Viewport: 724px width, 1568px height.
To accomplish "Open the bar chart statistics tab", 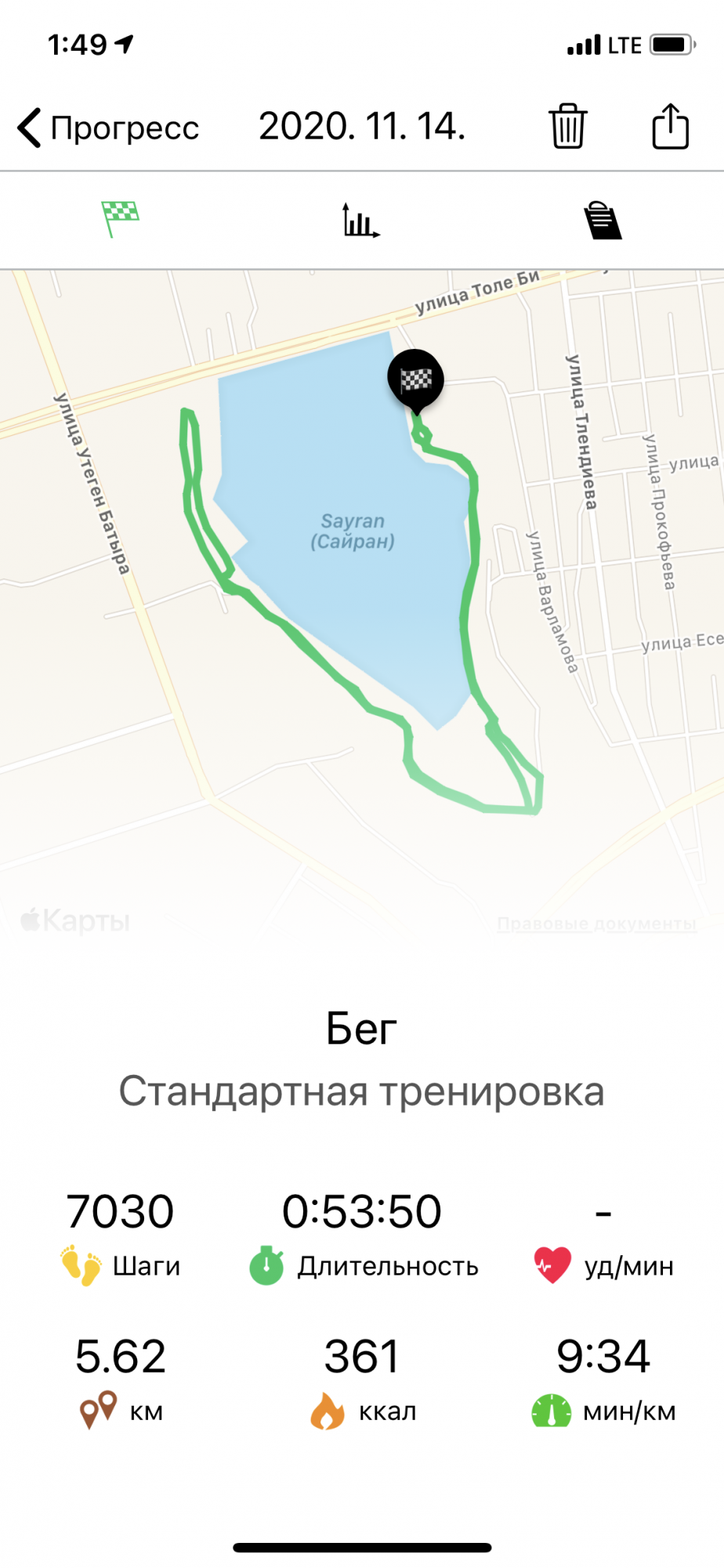I will pos(360,220).
